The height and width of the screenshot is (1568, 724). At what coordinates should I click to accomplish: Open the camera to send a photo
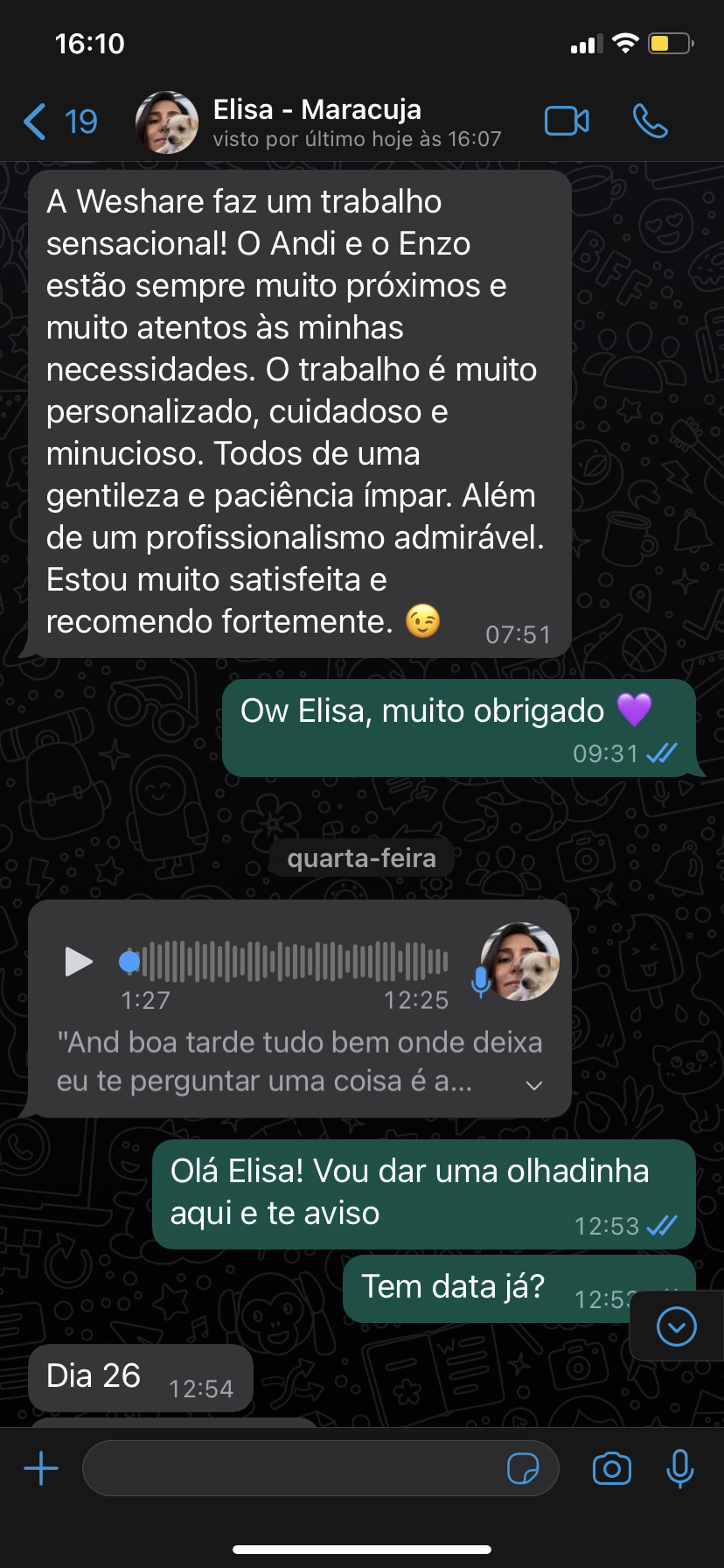(611, 1468)
